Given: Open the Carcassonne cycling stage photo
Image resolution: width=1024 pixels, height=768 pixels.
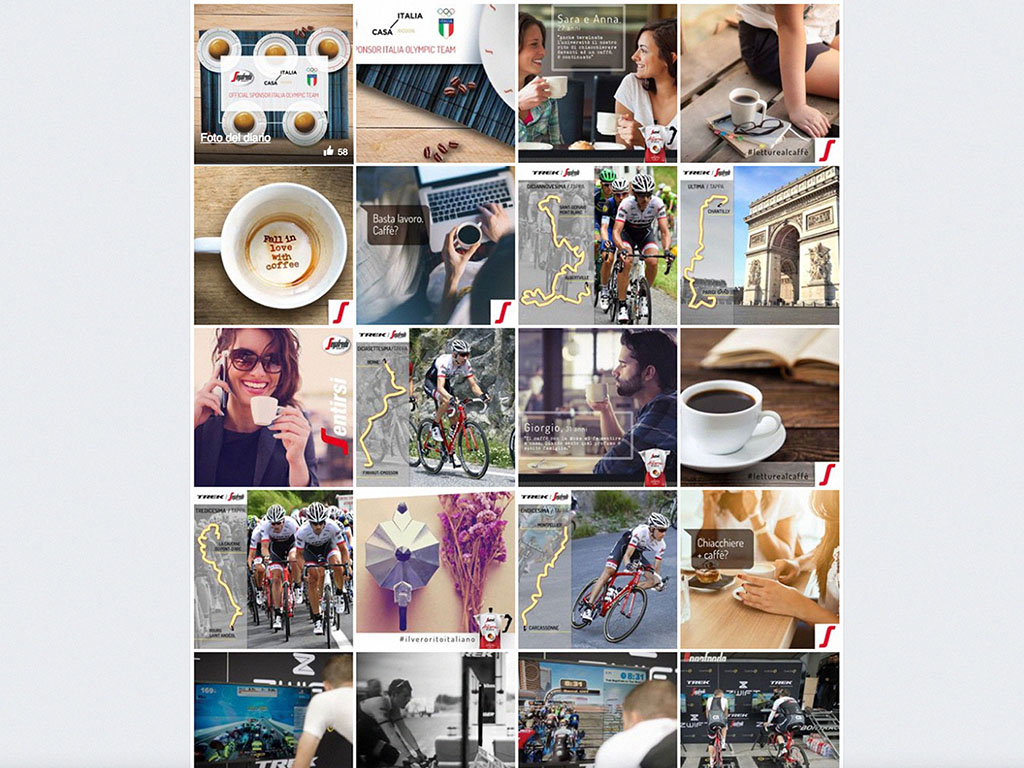Looking at the screenshot, I should point(597,569).
